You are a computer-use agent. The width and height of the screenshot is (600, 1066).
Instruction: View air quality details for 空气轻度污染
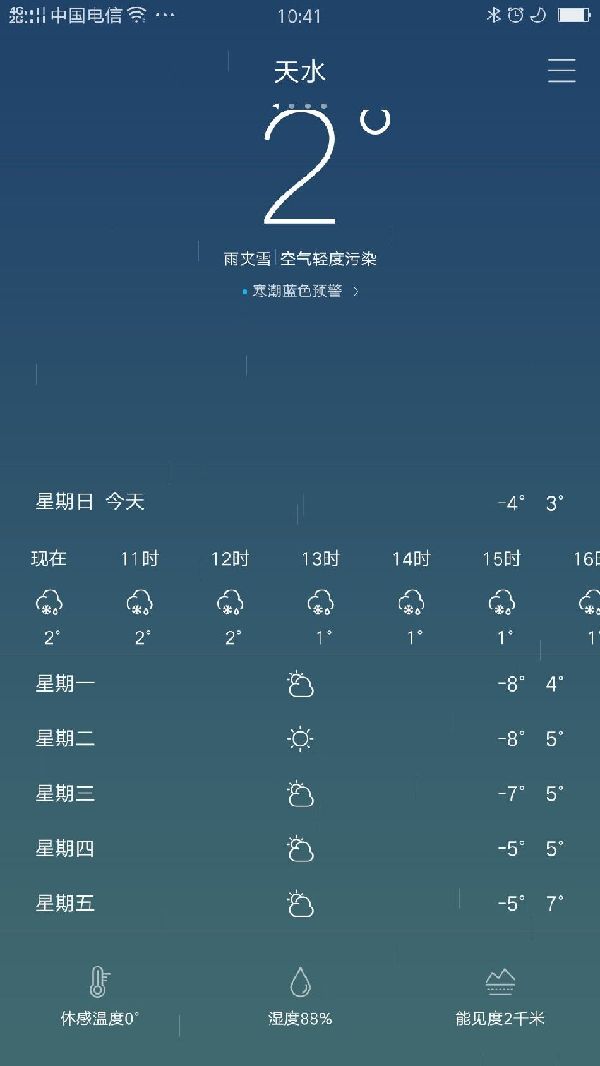pos(328,259)
